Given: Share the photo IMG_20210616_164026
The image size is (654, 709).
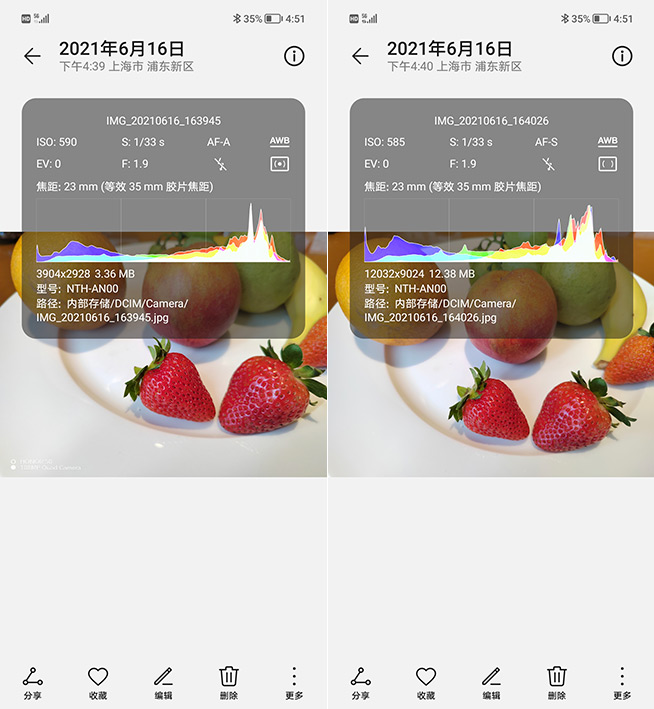Looking at the screenshot, I should point(361,682).
